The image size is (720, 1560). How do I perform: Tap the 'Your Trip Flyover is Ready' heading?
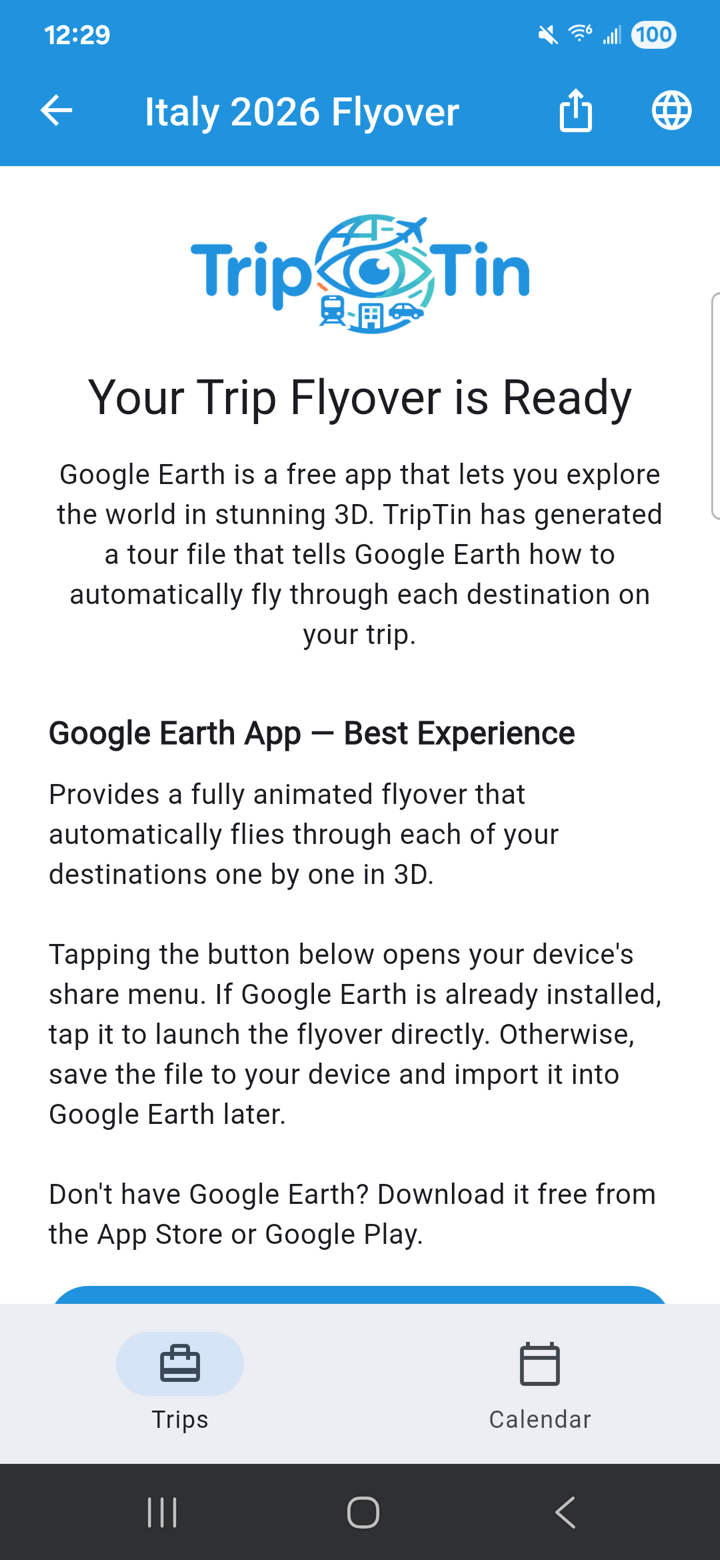360,397
